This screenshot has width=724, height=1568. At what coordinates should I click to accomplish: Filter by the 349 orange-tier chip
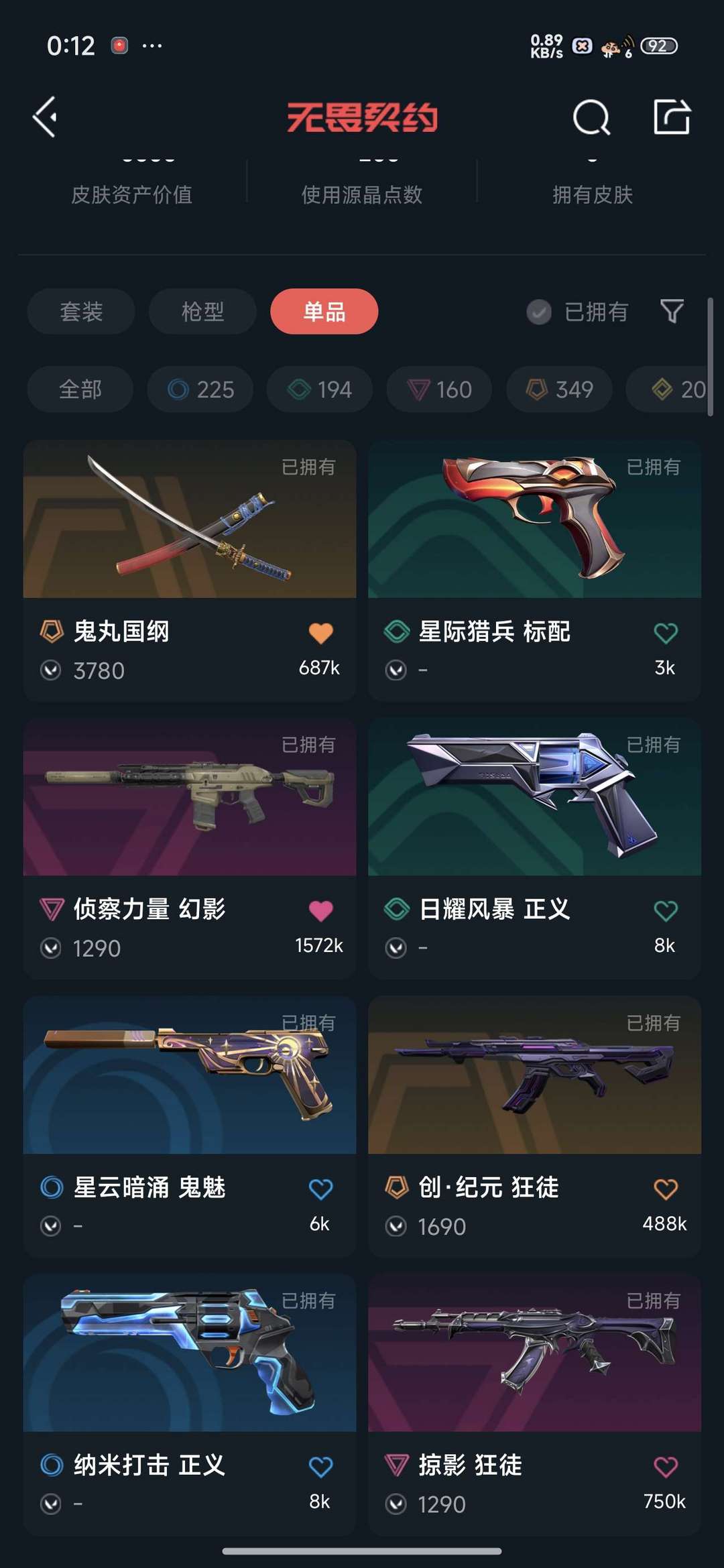tap(559, 389)
